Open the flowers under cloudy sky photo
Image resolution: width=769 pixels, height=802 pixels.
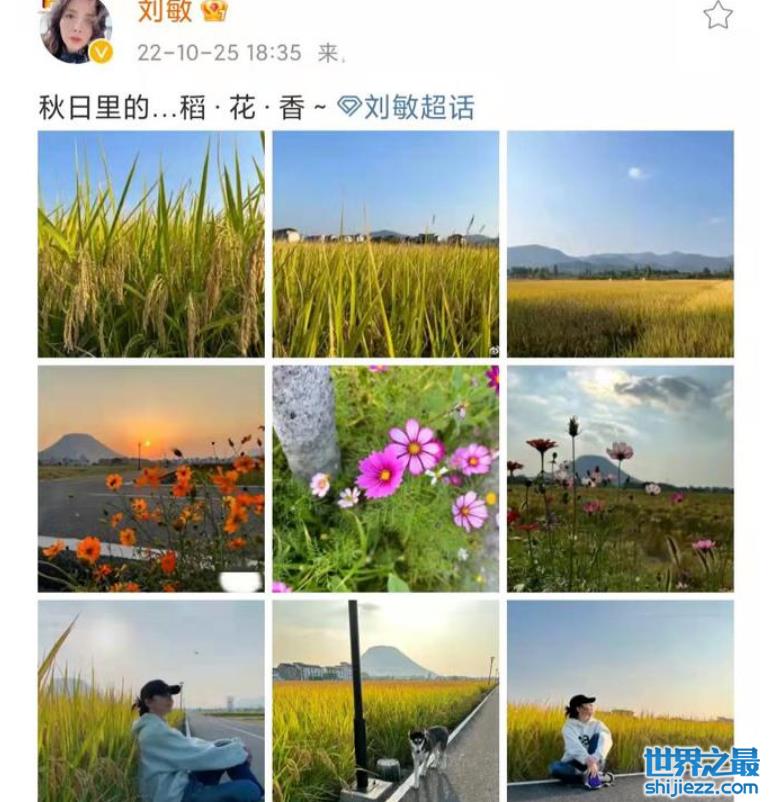(x=620, y=478)
